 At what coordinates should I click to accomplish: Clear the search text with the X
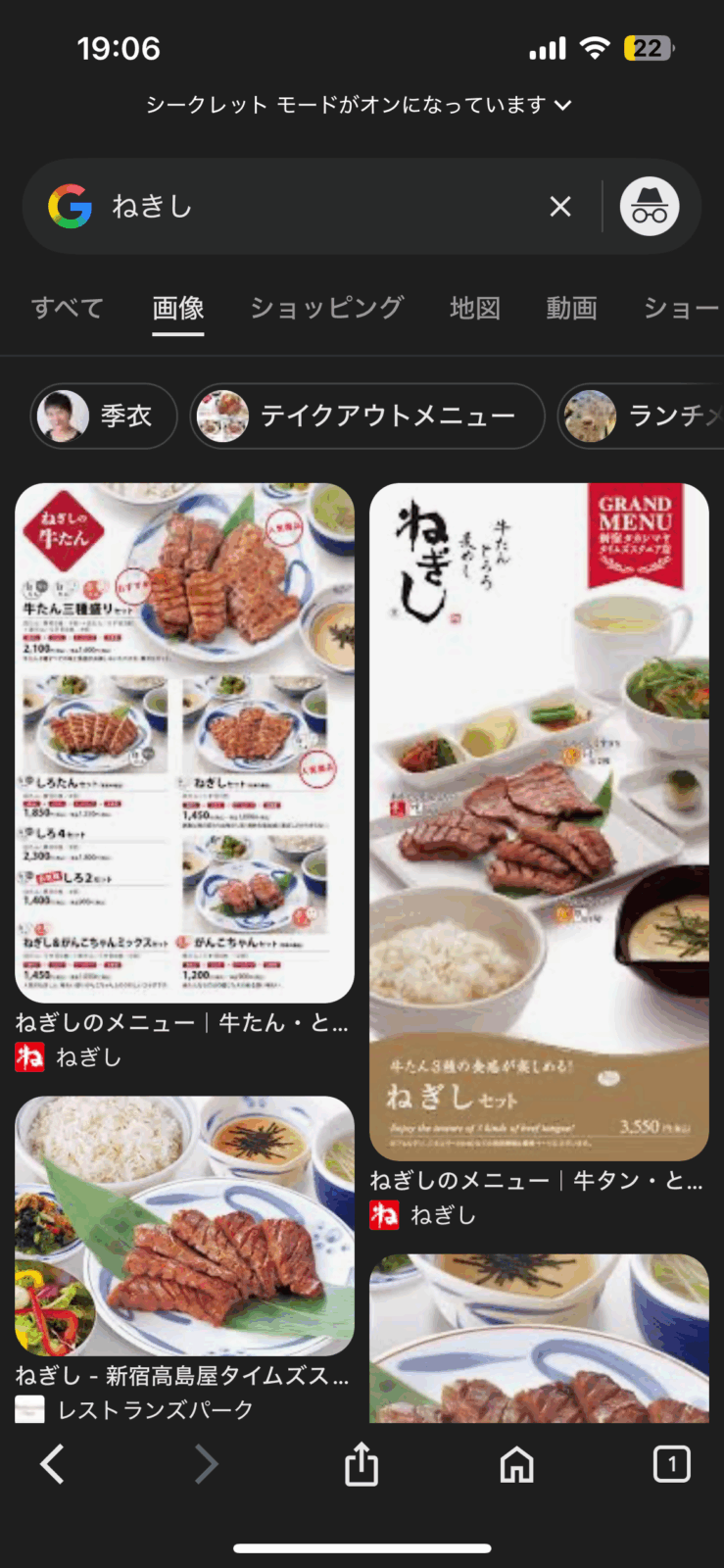[560, 207]
